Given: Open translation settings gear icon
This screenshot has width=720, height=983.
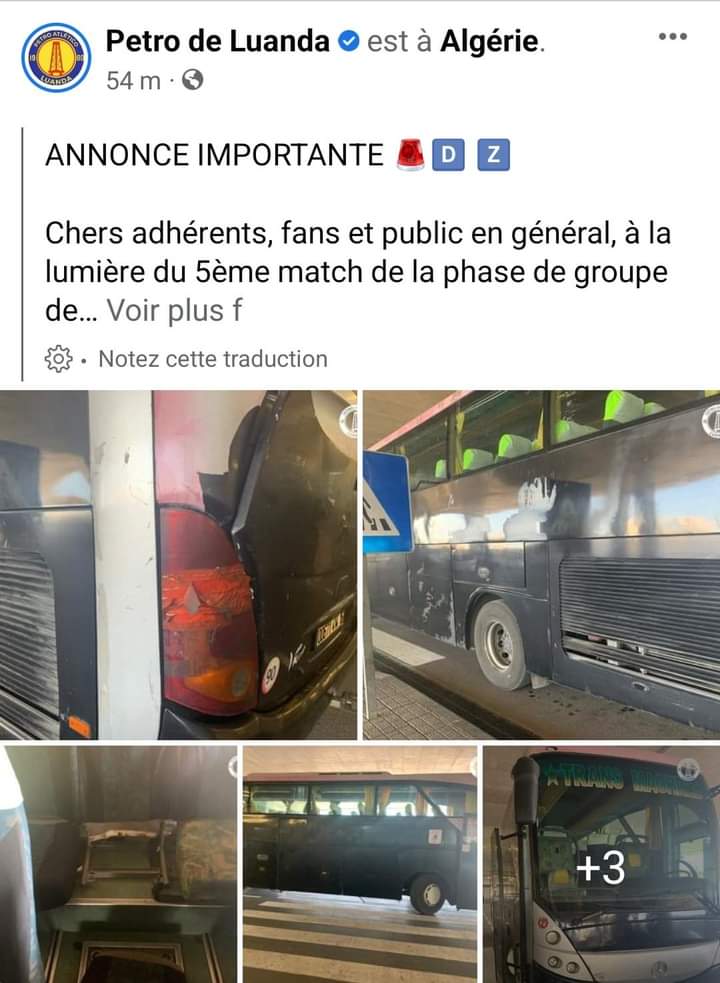Looking at the screenshot, I should [x=59, y=359].
